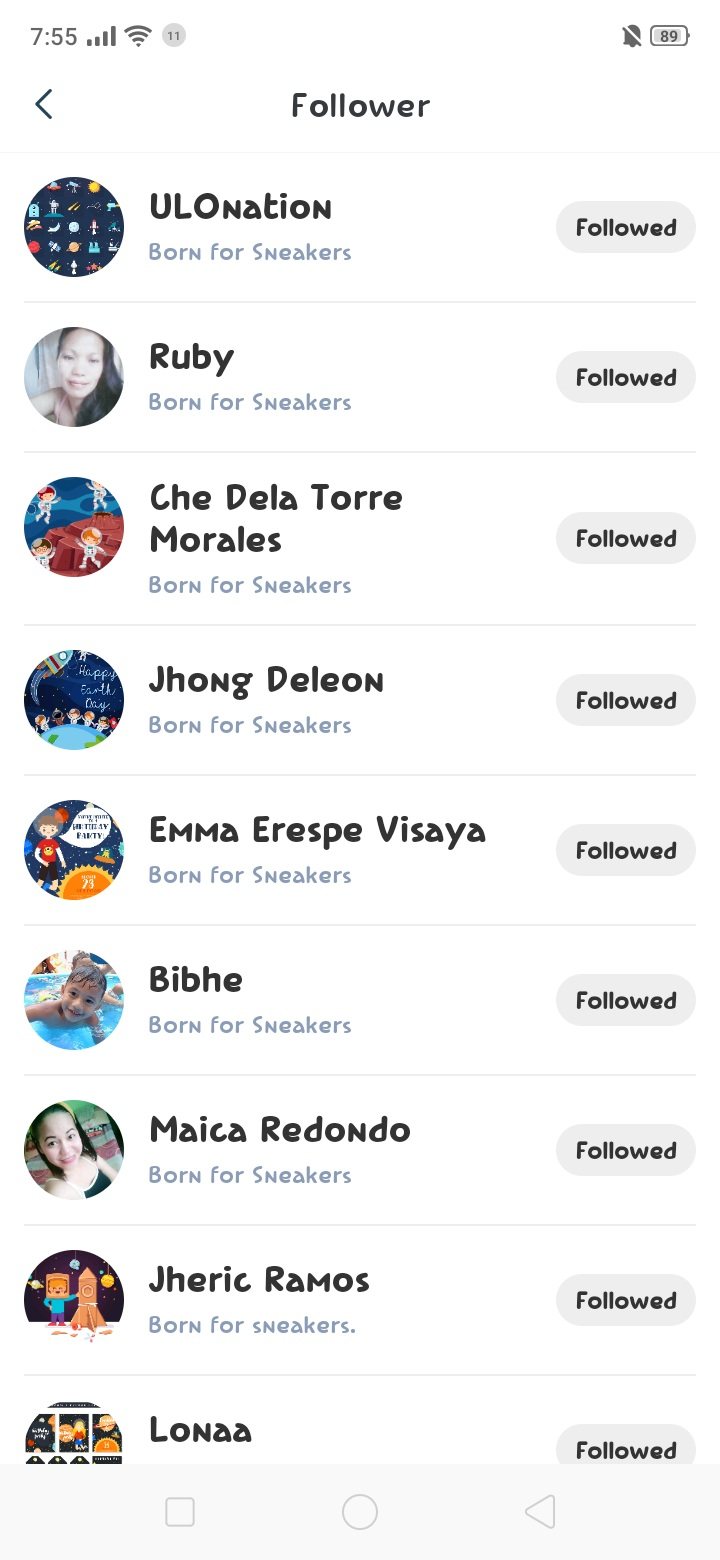Toggle Followed next to Jheric Ramos
The width and height of the screenshot is (720, 1560).
[625, 1300]
